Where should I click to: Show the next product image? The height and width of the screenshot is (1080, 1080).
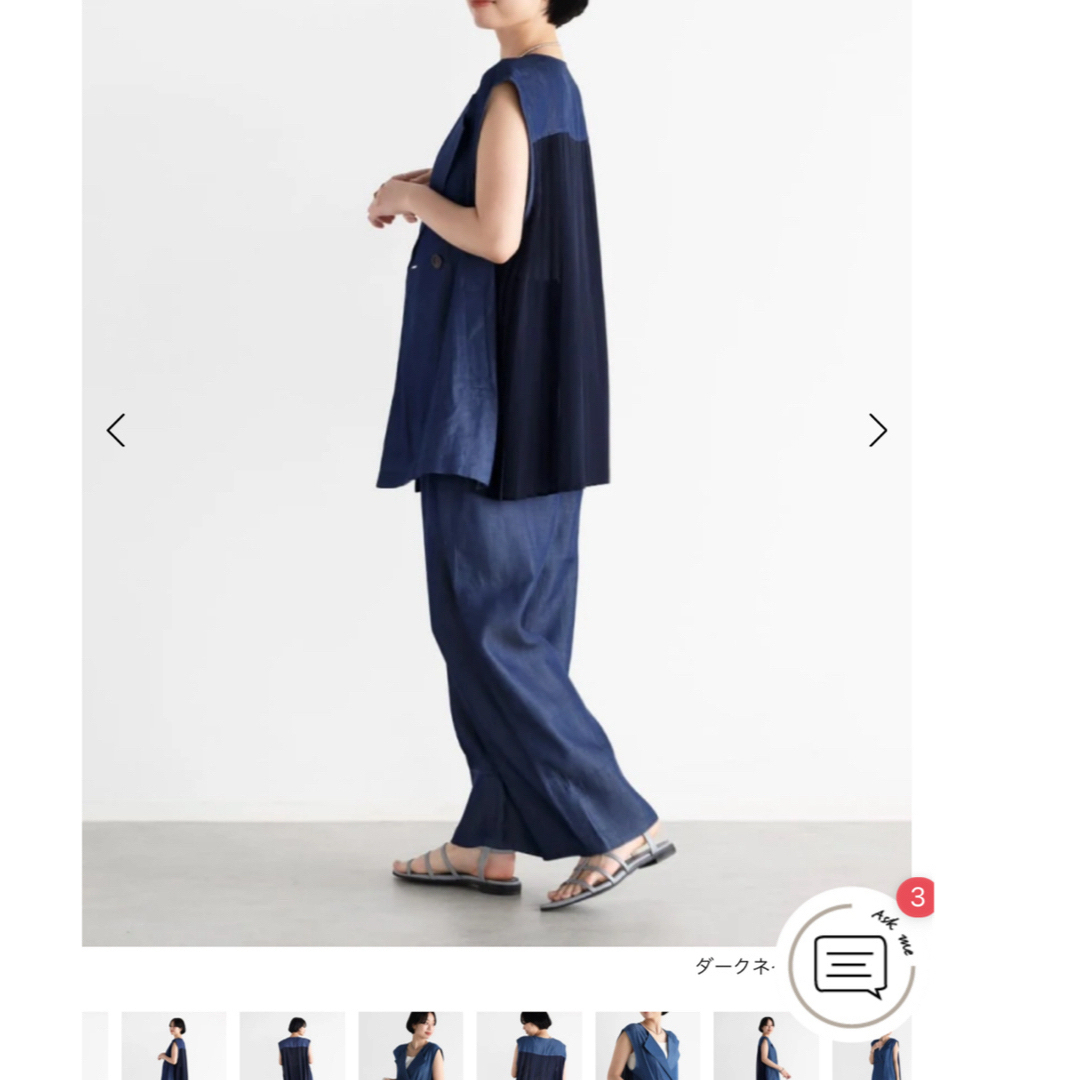[x=877, y=430]
